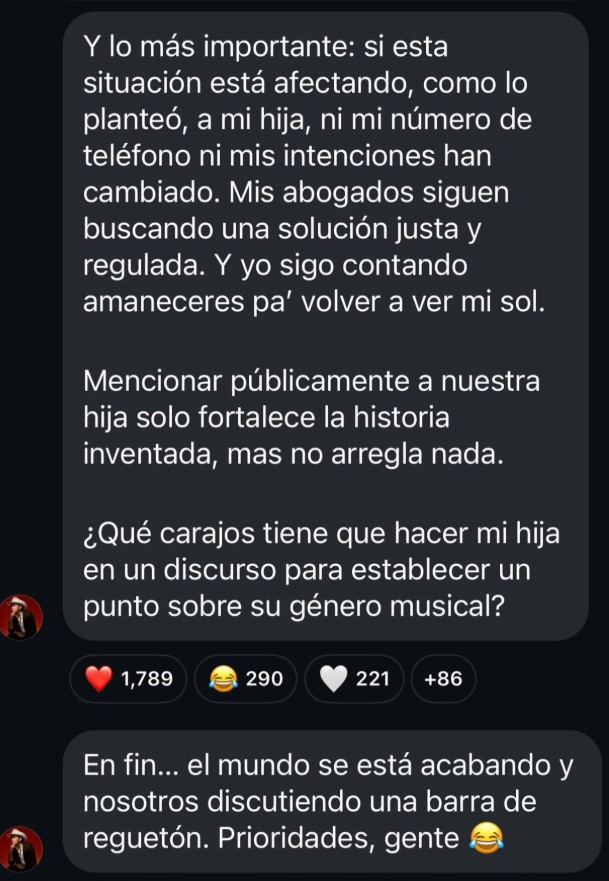Screen dimensions: 609x881
Task: Open the +86 more reactions chip
Action: (x=443, y=679)
